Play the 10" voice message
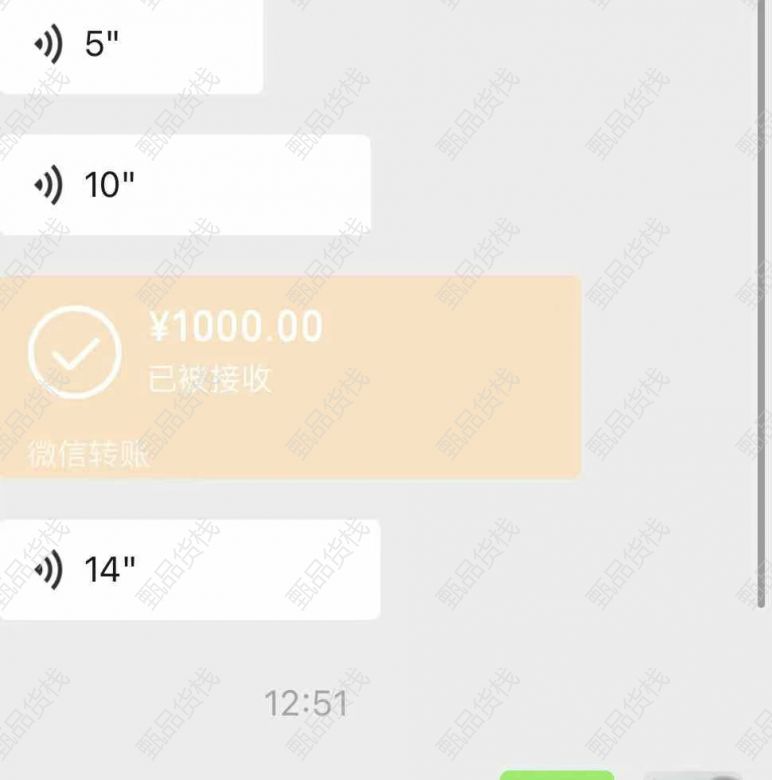This screenshot has width=772, height=780. point(185,185)
